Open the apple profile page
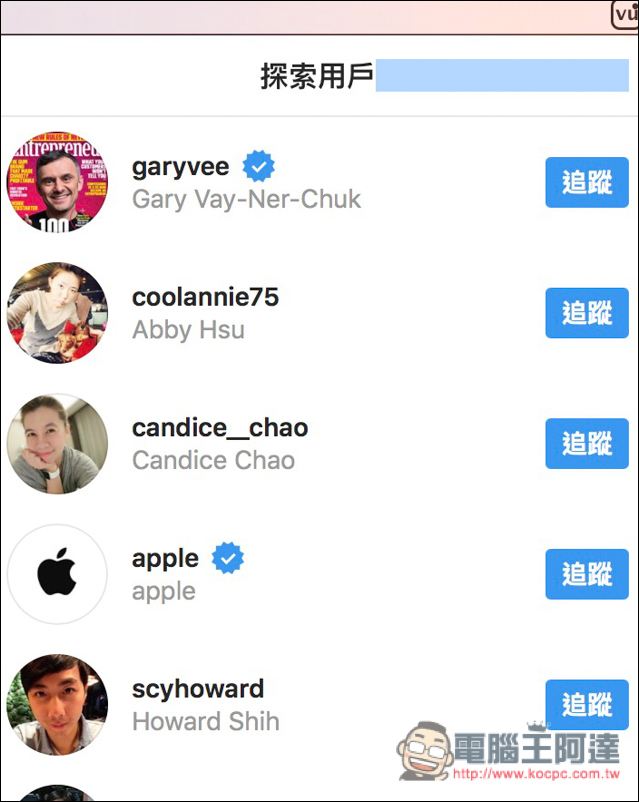The image size is (639, 802). 165,558
